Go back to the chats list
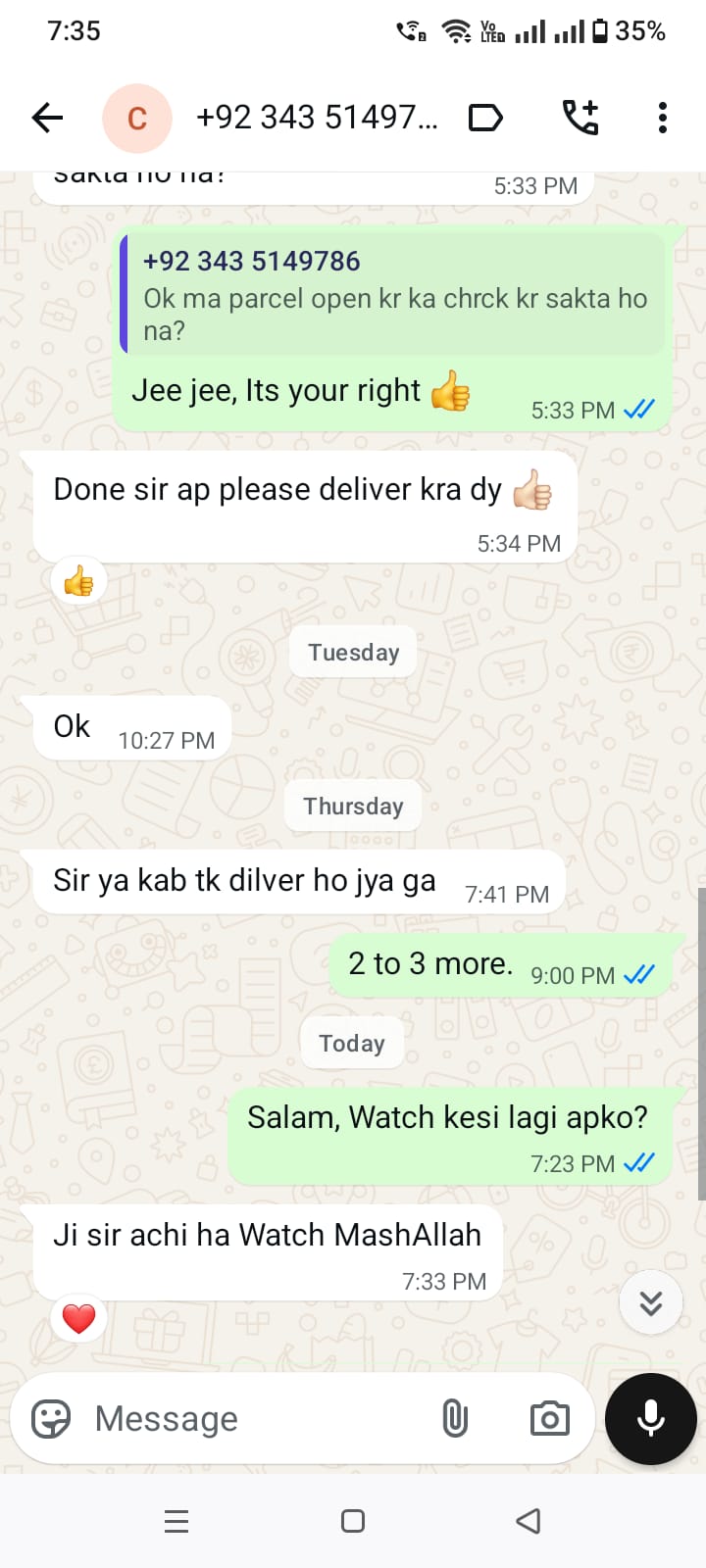 [47, 118]
